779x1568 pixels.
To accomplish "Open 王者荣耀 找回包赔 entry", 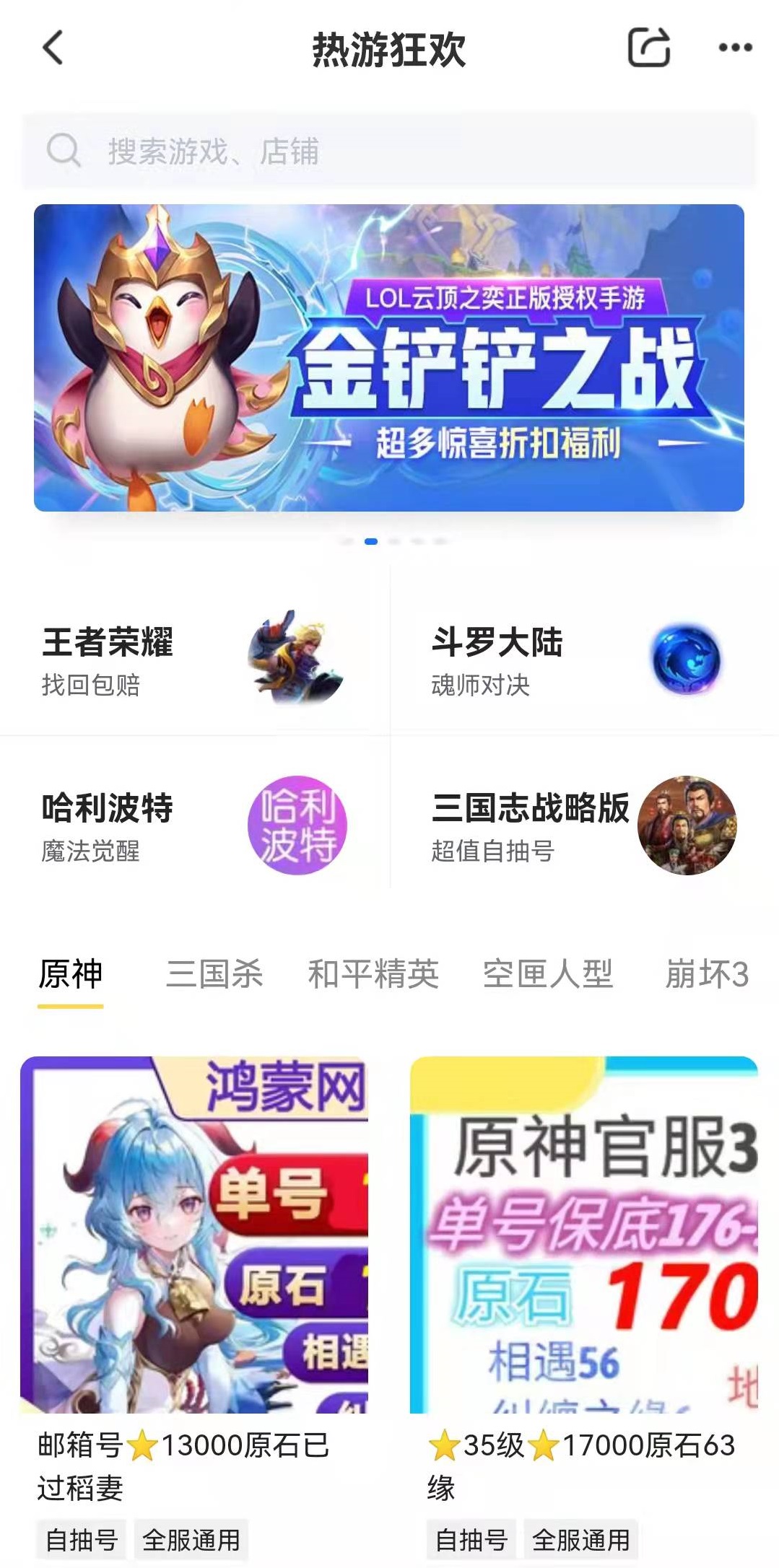I will click(193, 660).
